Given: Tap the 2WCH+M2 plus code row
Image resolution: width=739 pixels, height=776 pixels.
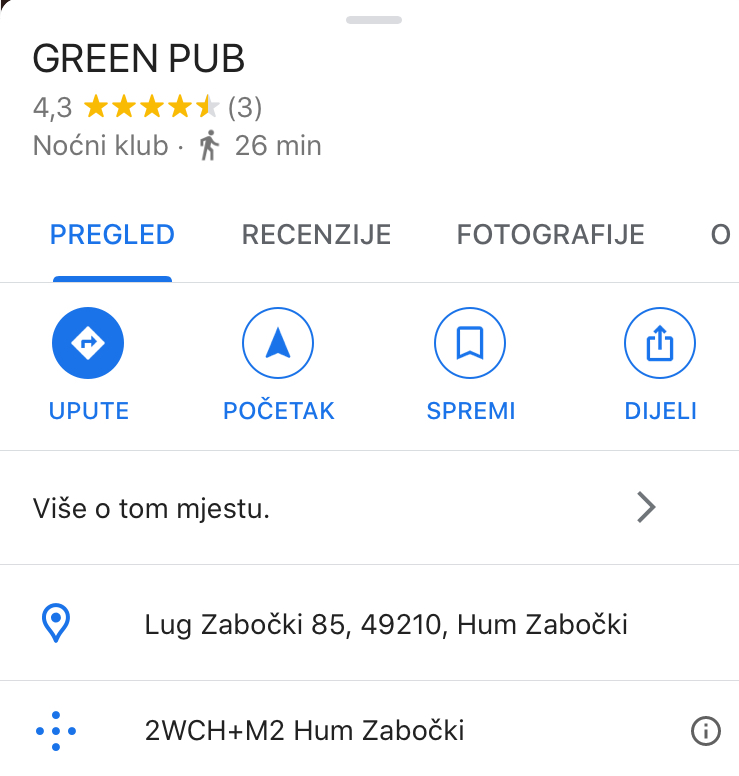Looking at the screenshot, I should [x=305, y=731].
